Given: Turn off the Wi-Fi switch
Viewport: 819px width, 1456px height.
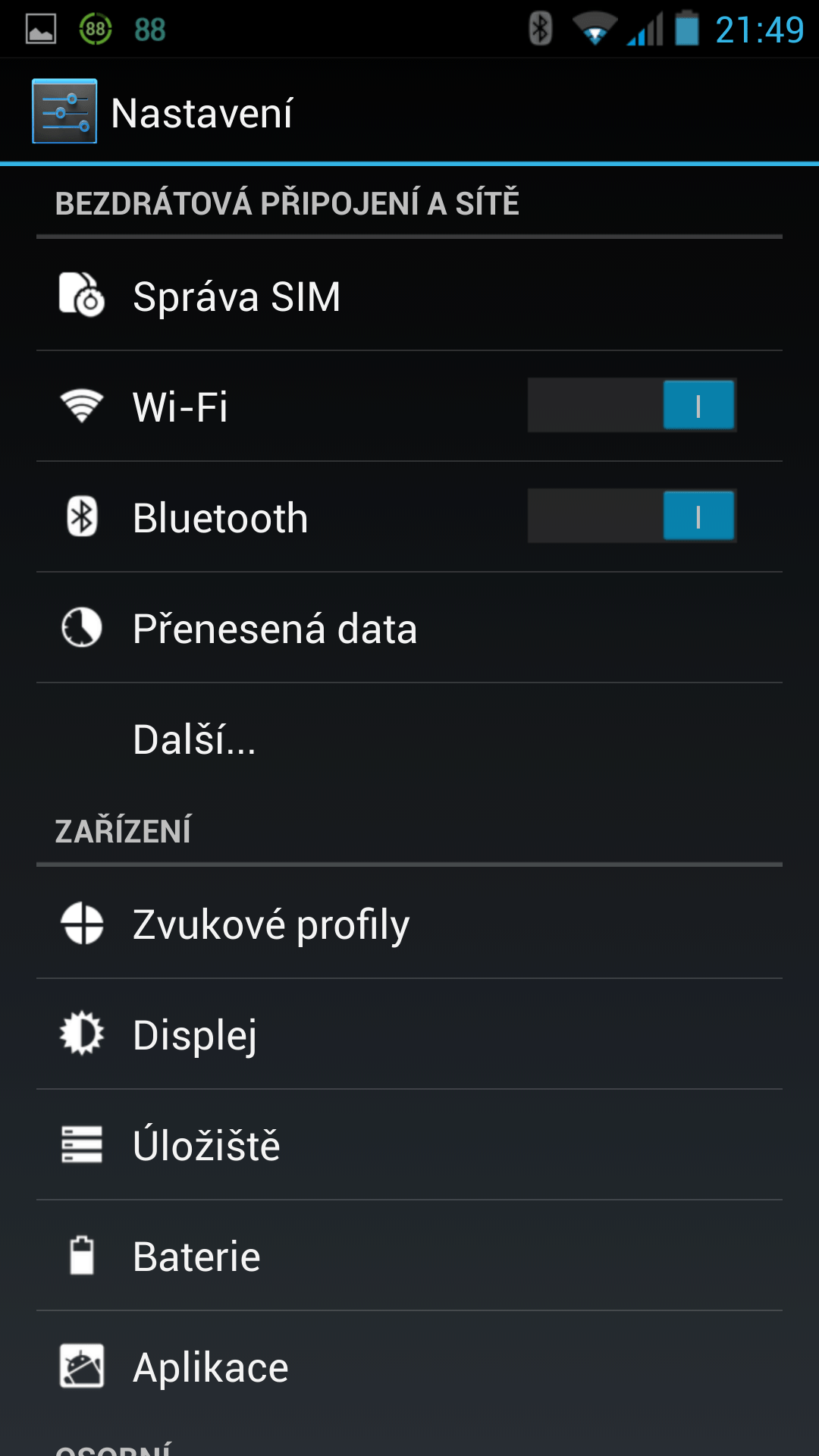Looking at the screenshot, I should point(632,405).
